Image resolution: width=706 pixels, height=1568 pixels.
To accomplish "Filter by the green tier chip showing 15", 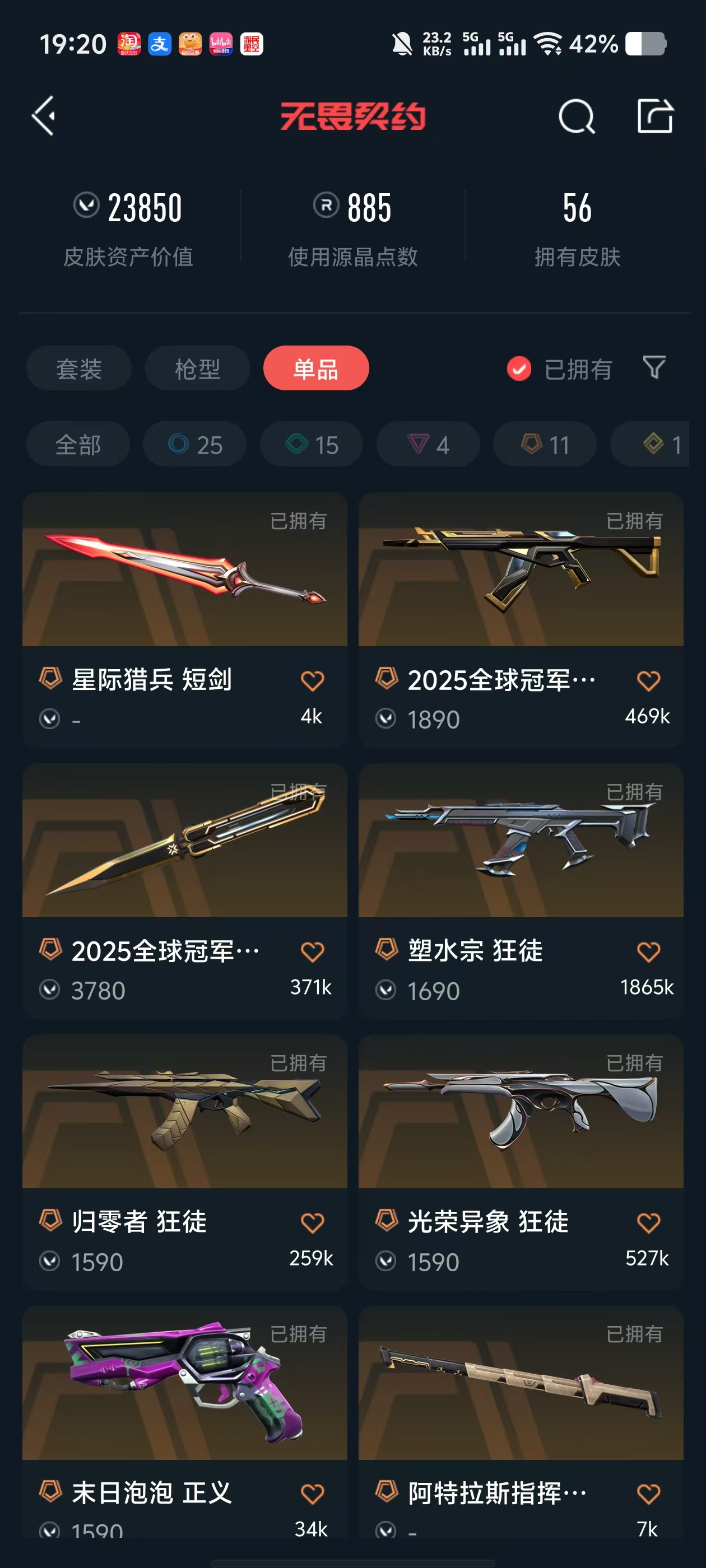I will (312, 444).
